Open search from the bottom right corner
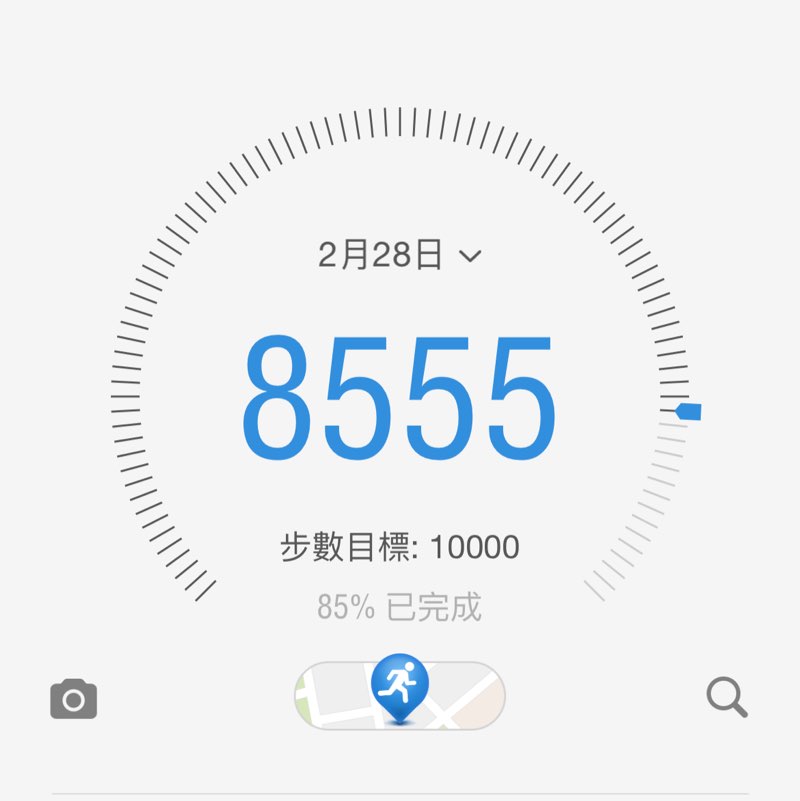This screenshot has height=801, width=800. (727, 695)
